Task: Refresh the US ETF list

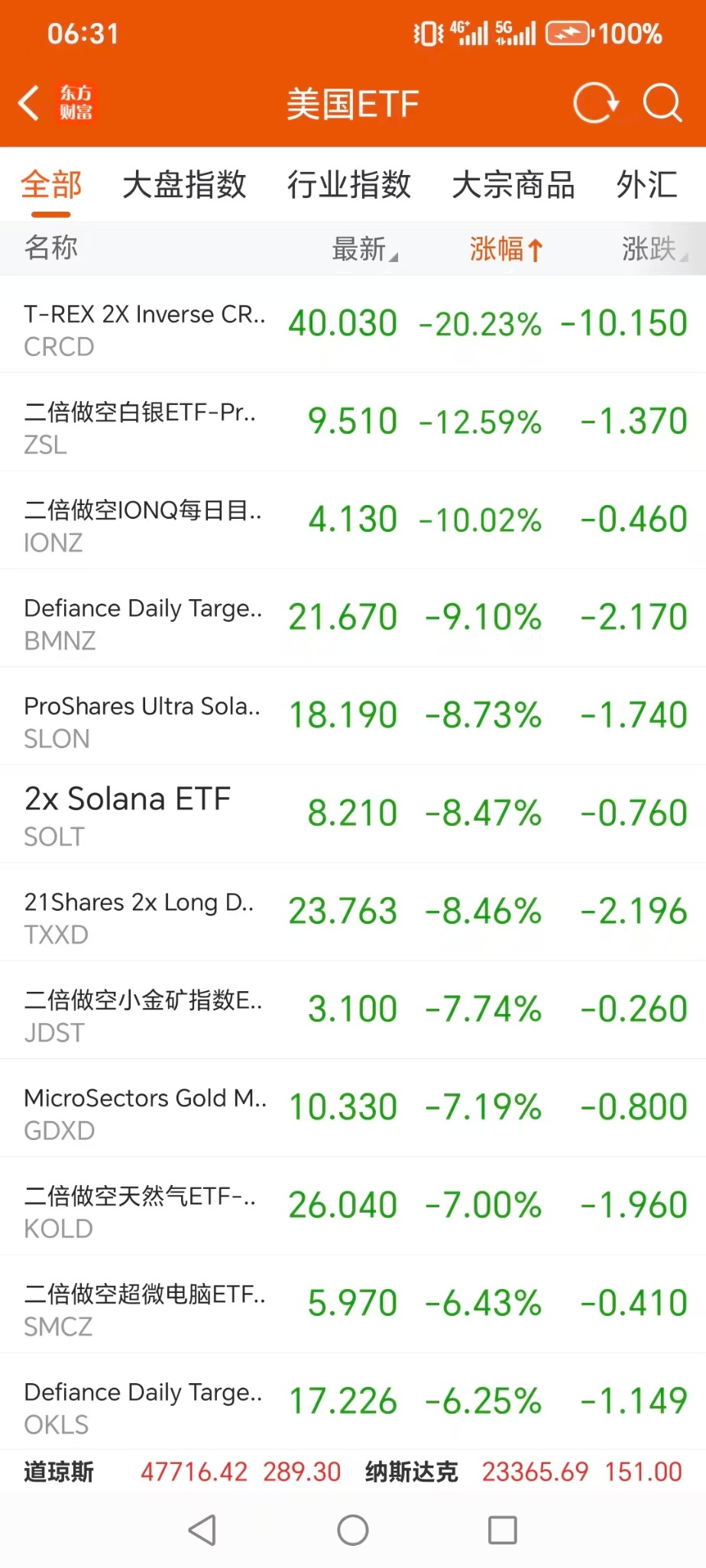Action: click(x=595, y=103)
